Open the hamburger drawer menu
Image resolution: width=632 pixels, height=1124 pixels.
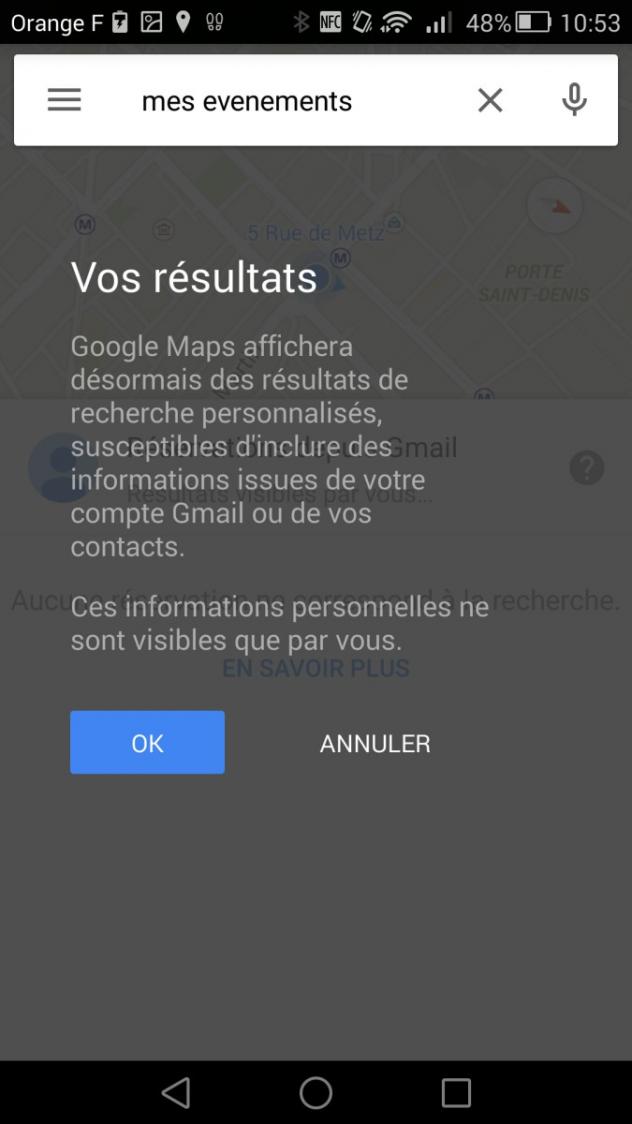[x=64, y=100]
